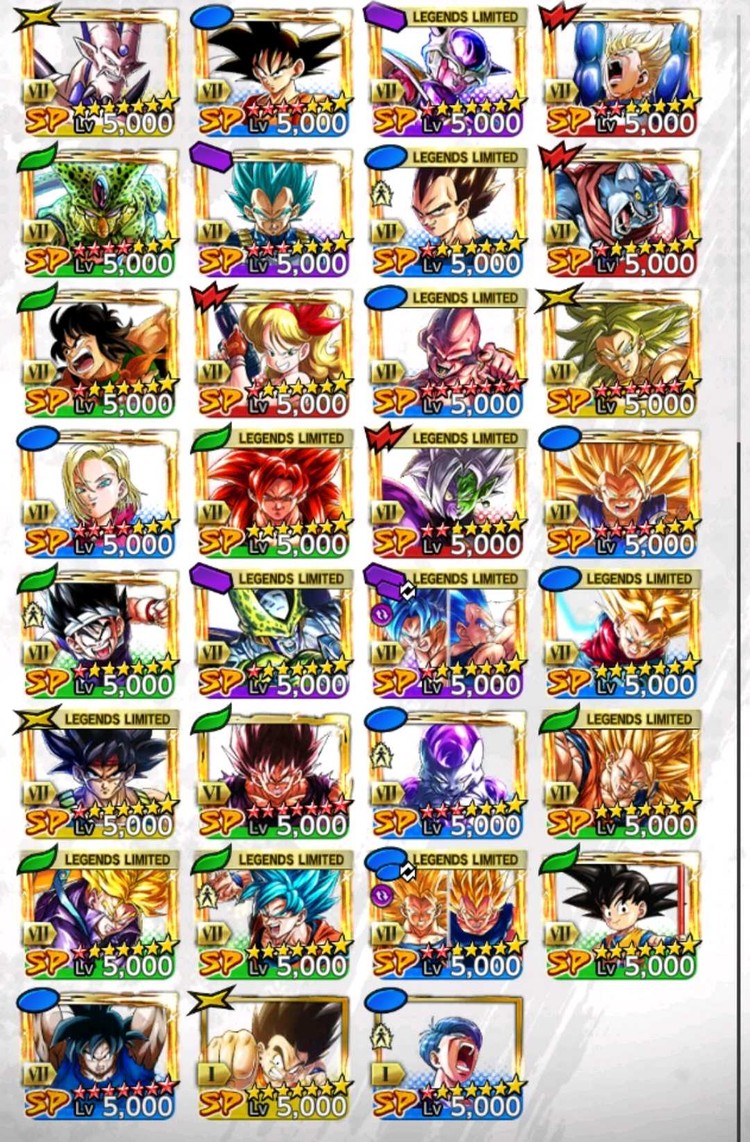Image resolution: width=750 pixels, height=1142 pixels.
Task: Open the imperfect Cell green card
Action: pyautogui.click(x=100, y=212)
